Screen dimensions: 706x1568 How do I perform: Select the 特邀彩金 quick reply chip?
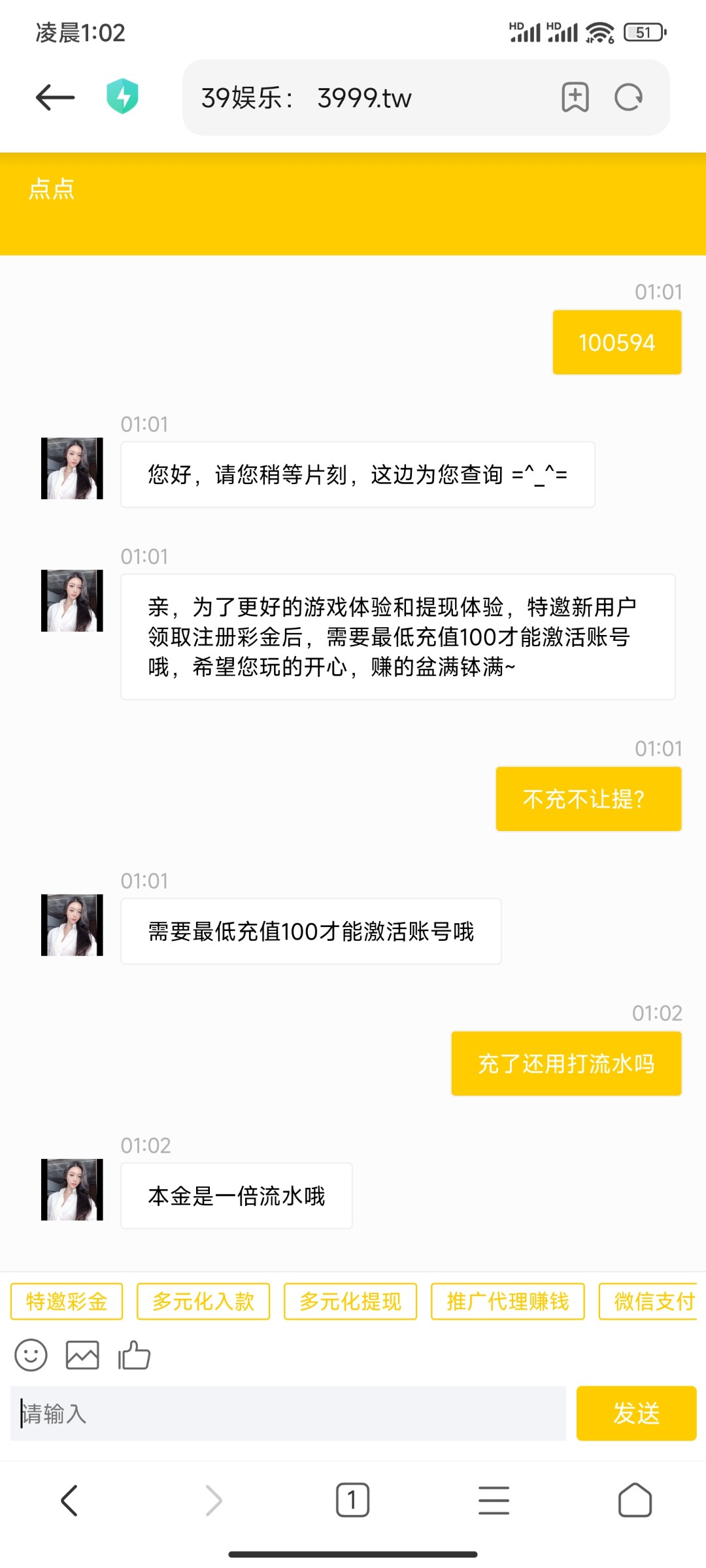pyautogui.click(x=67, y=1301)
